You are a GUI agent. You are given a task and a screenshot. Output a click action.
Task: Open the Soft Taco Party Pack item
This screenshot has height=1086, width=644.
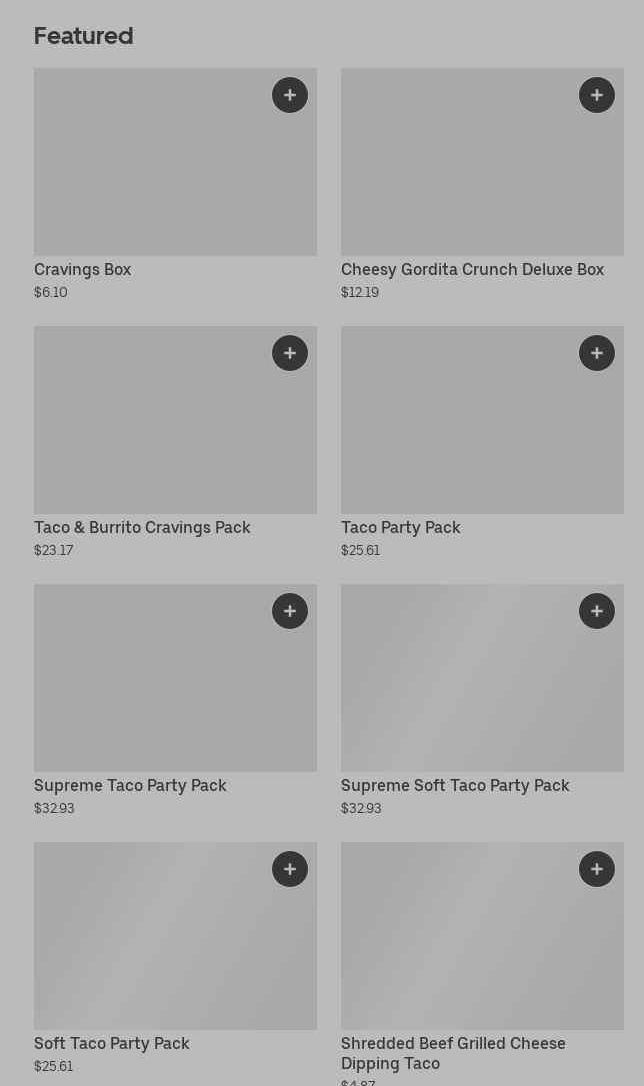[x=175, y=959]
